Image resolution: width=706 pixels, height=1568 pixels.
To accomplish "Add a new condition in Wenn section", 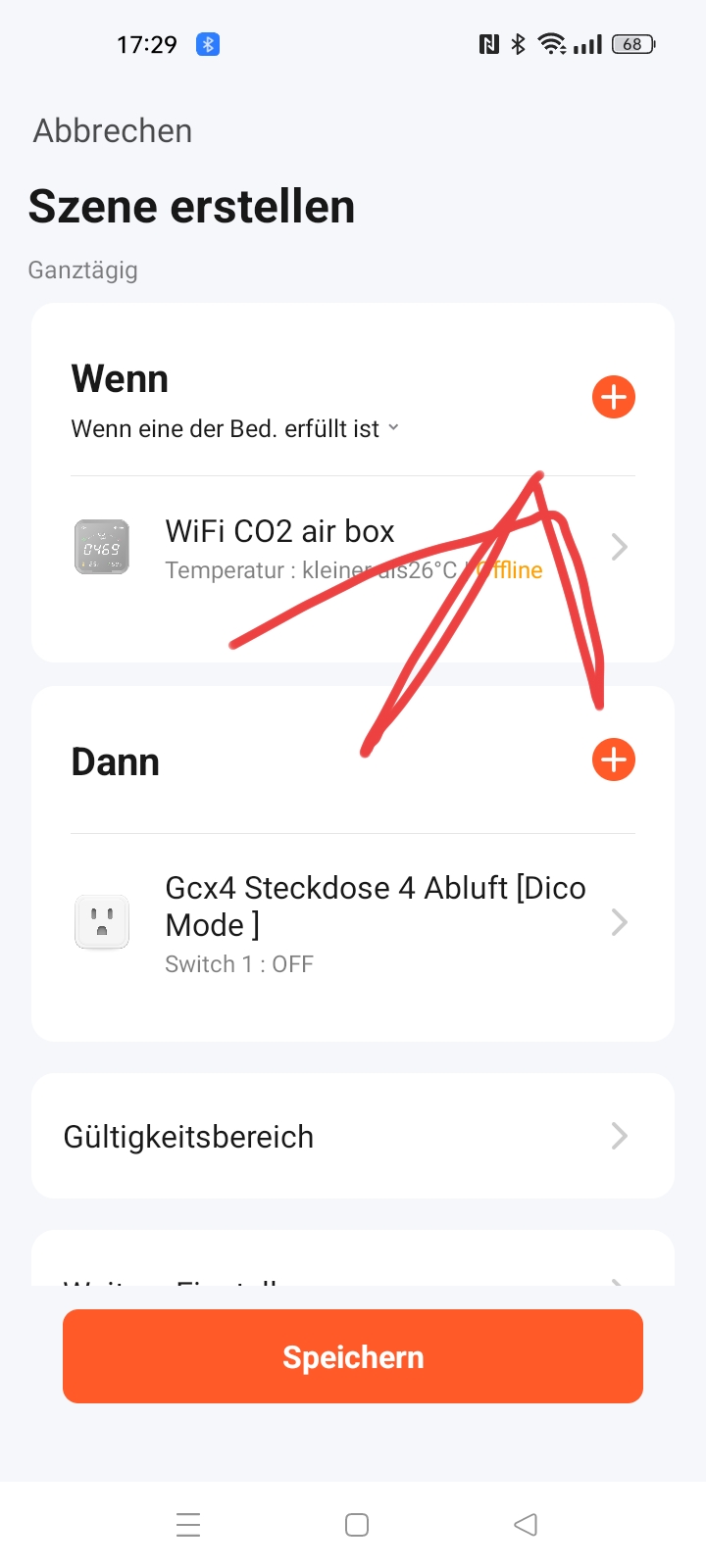I will pyautogui.click(x=614, y=397).
